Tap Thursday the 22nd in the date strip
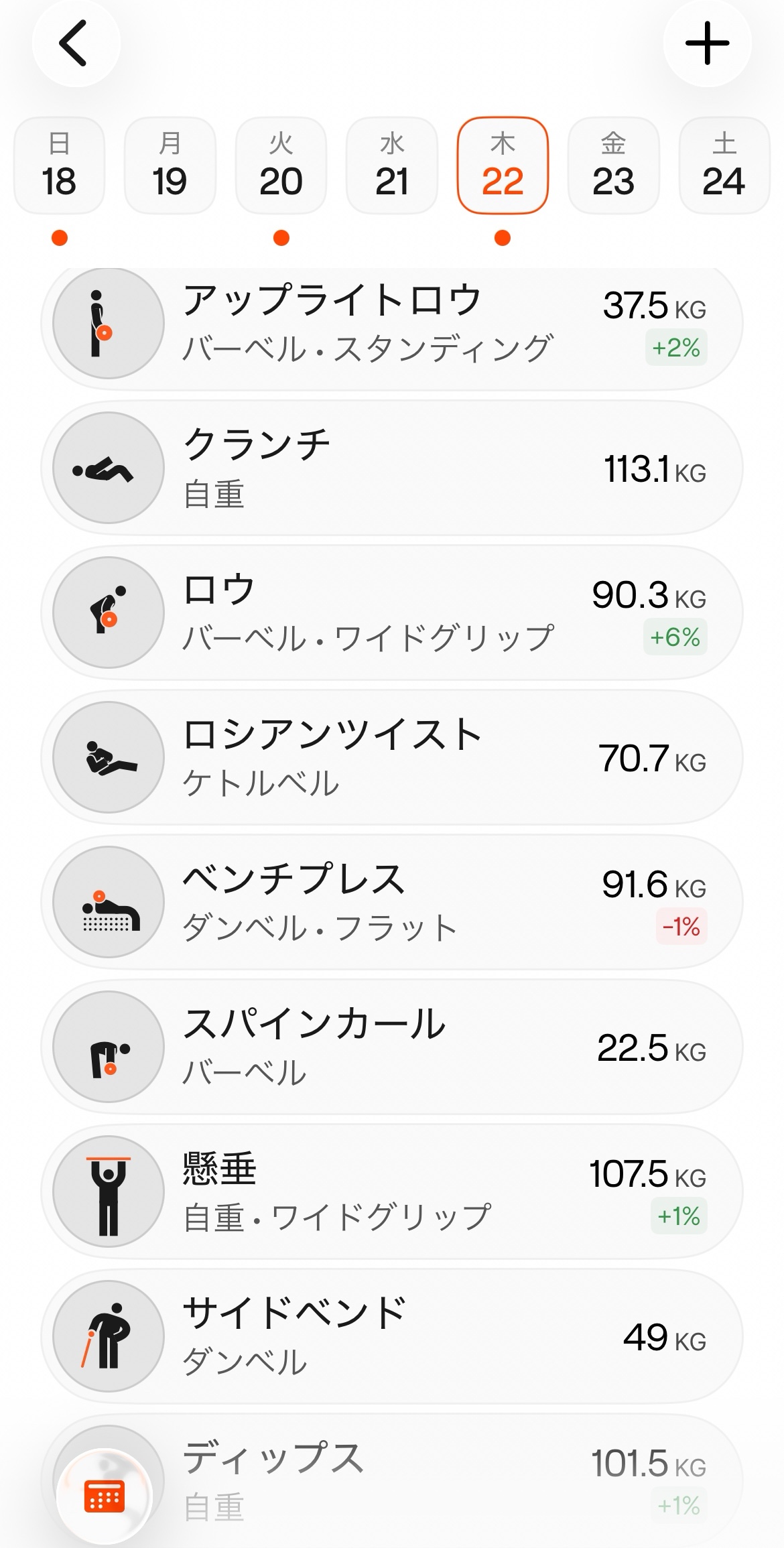Image resolution: width=784 pixels, height=1548 pixels. click(x=503, y=166)
